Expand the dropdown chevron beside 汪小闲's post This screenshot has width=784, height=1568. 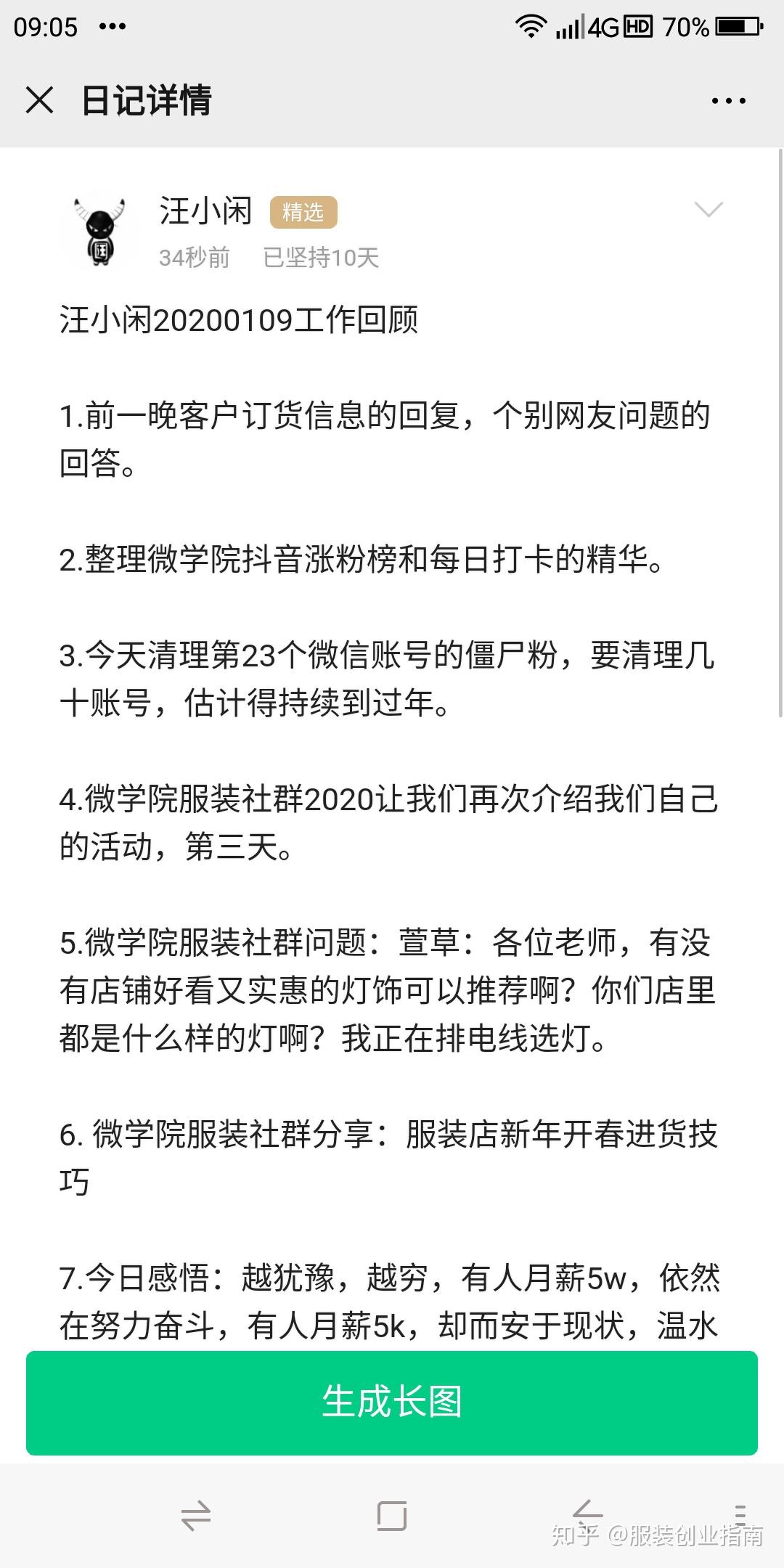(x=709, y=210)
